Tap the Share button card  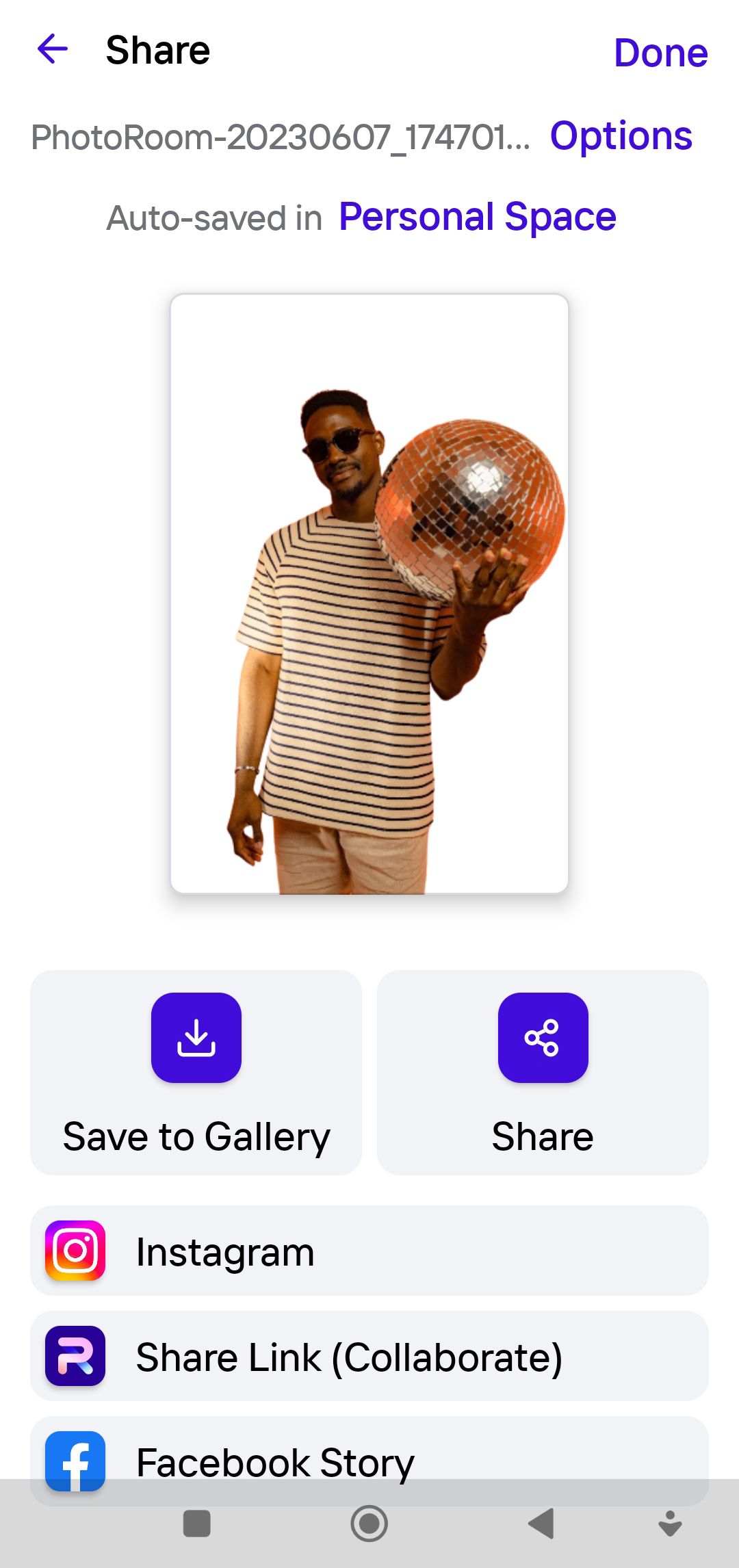[543, 1072]
